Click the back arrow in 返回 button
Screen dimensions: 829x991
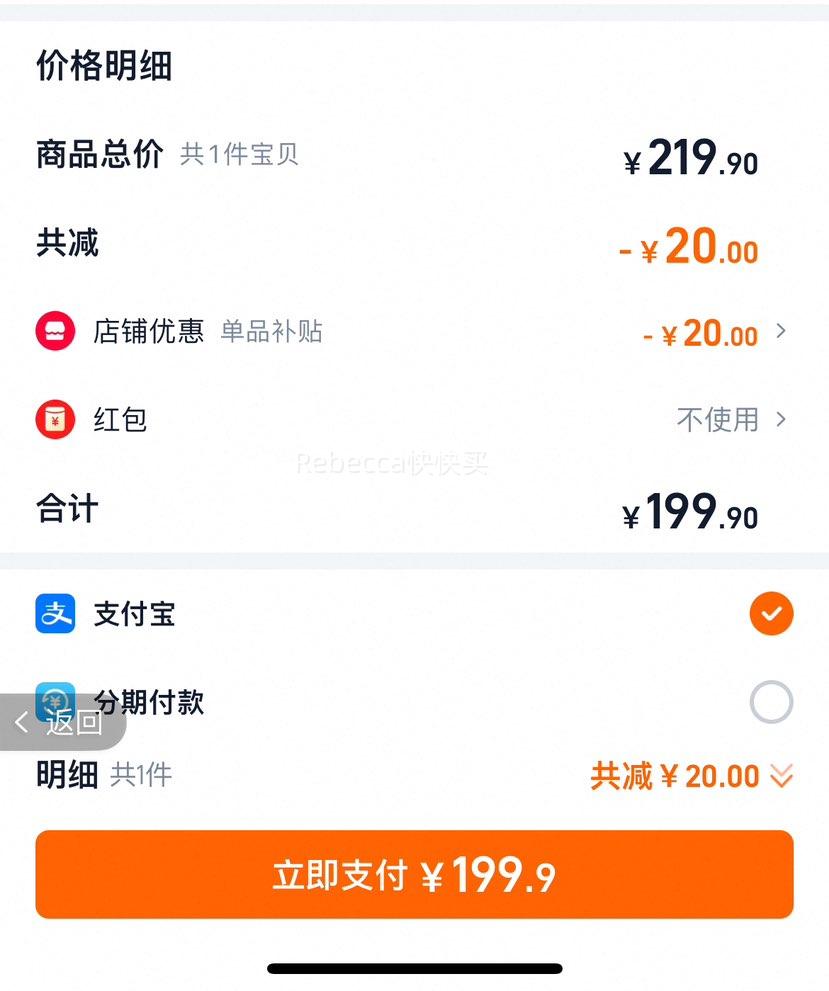coord(20,724)
